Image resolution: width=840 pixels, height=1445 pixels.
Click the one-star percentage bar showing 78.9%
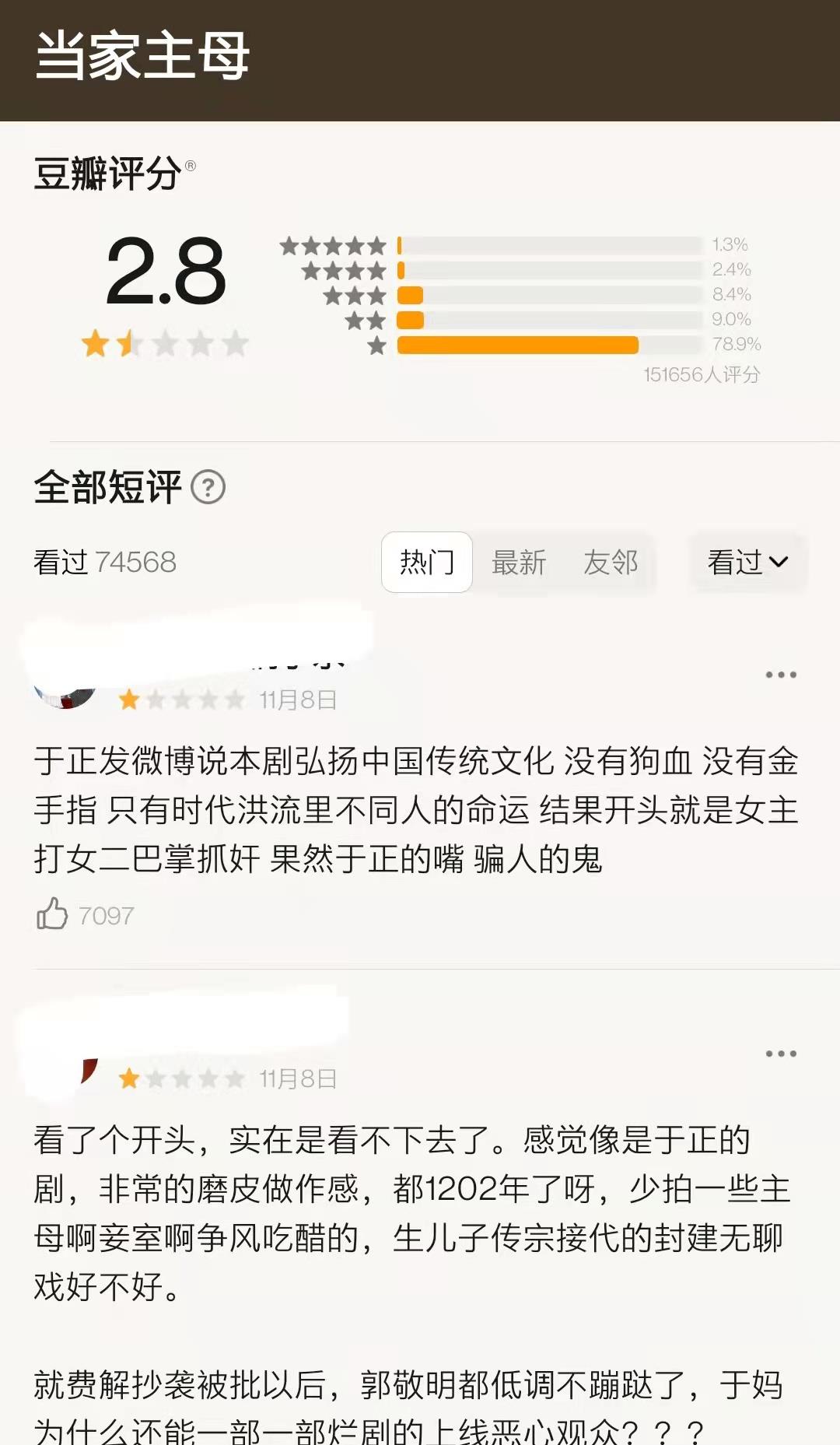(517, 345)
